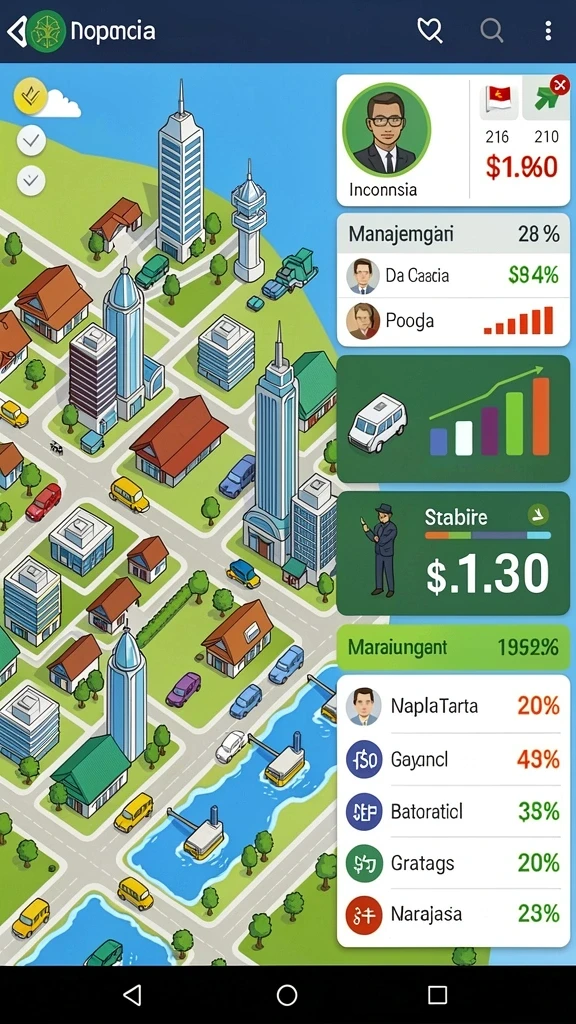Image resolution: width=576 pixels, height=1024 pixels.
Task: Open the three-dot overflow menu
Action: click(548, 30)
